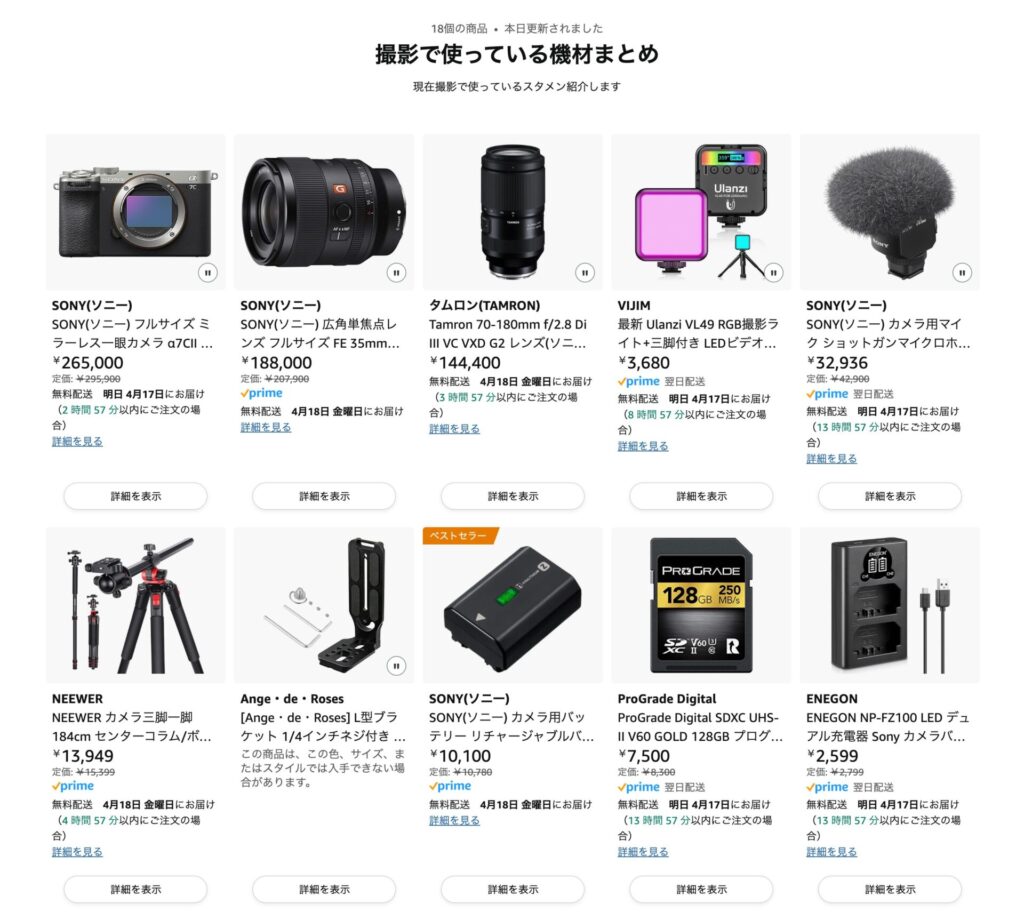Image resolution: width=1024 pixels, height=920 pixels.
Task: Show details for the ENEGON dual charger
Action: 889,889
